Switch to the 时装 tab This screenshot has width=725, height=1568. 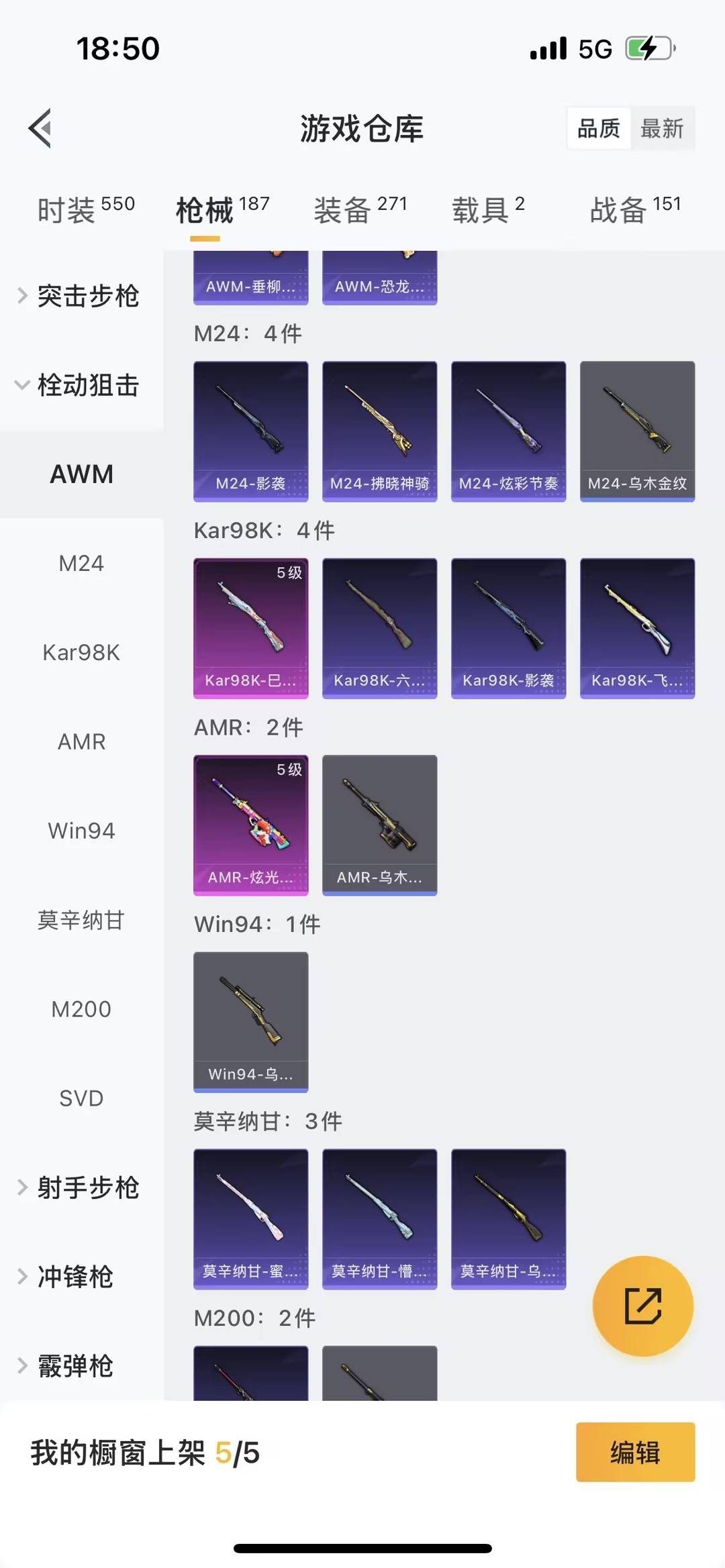(x=86, y=209)
